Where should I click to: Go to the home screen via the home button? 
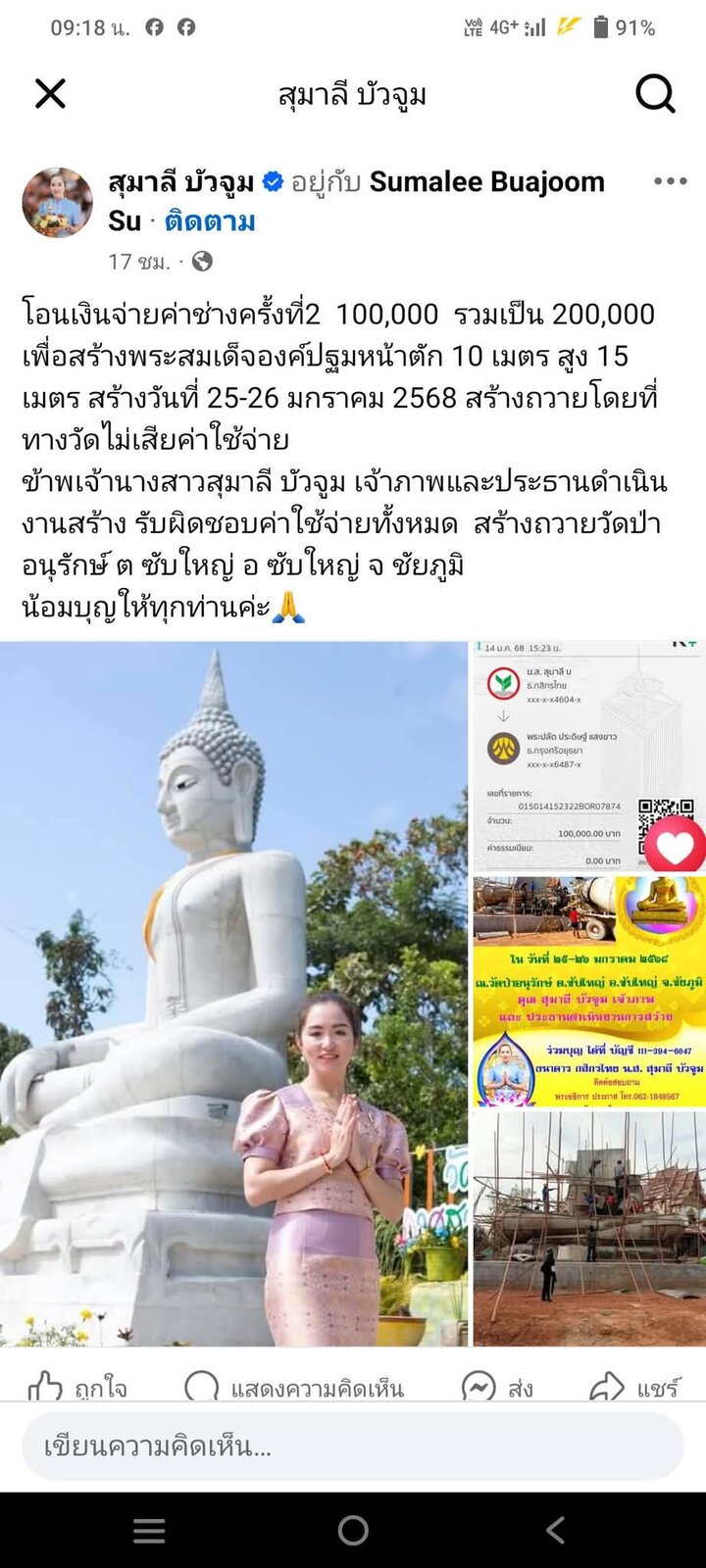(353, 1530)
